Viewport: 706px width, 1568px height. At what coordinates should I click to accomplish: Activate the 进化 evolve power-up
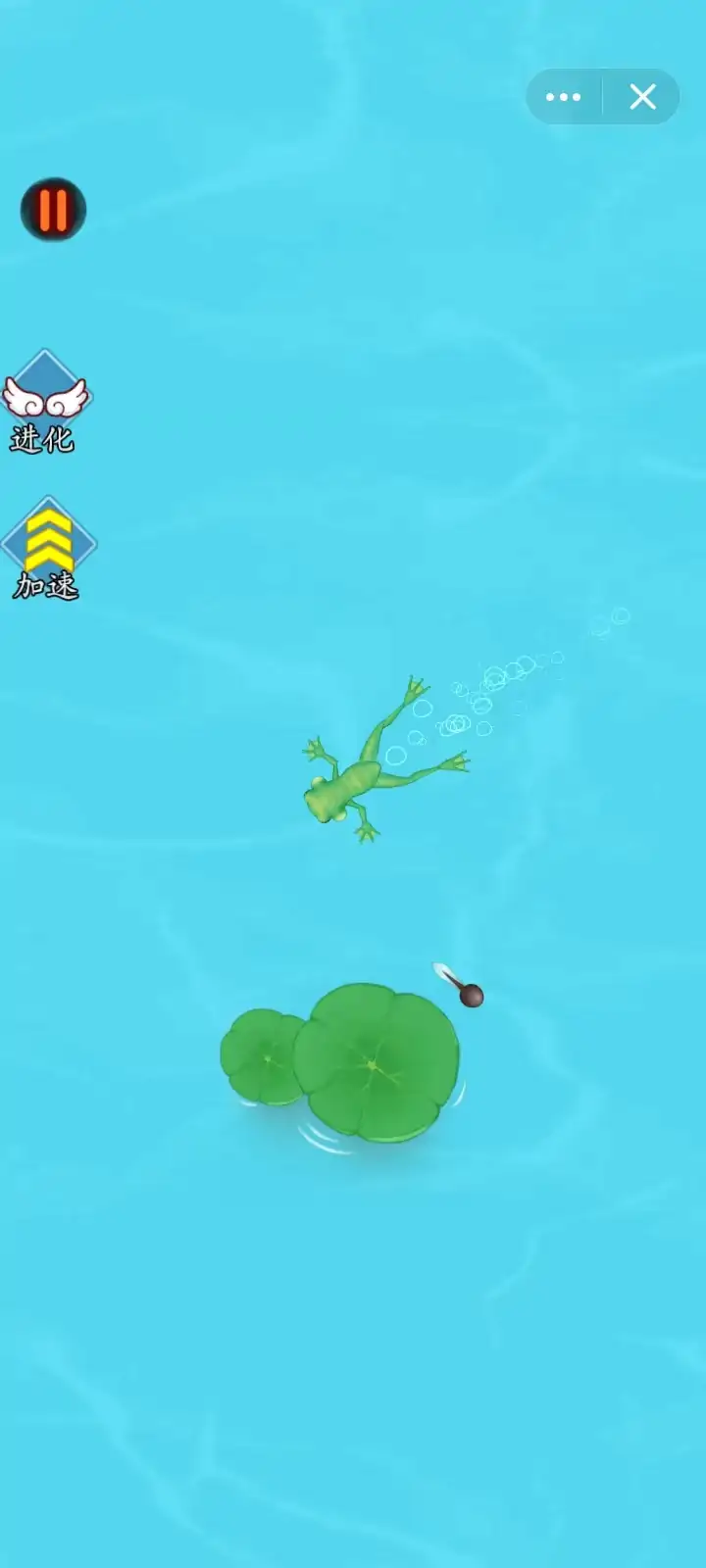tap(45, 402)
